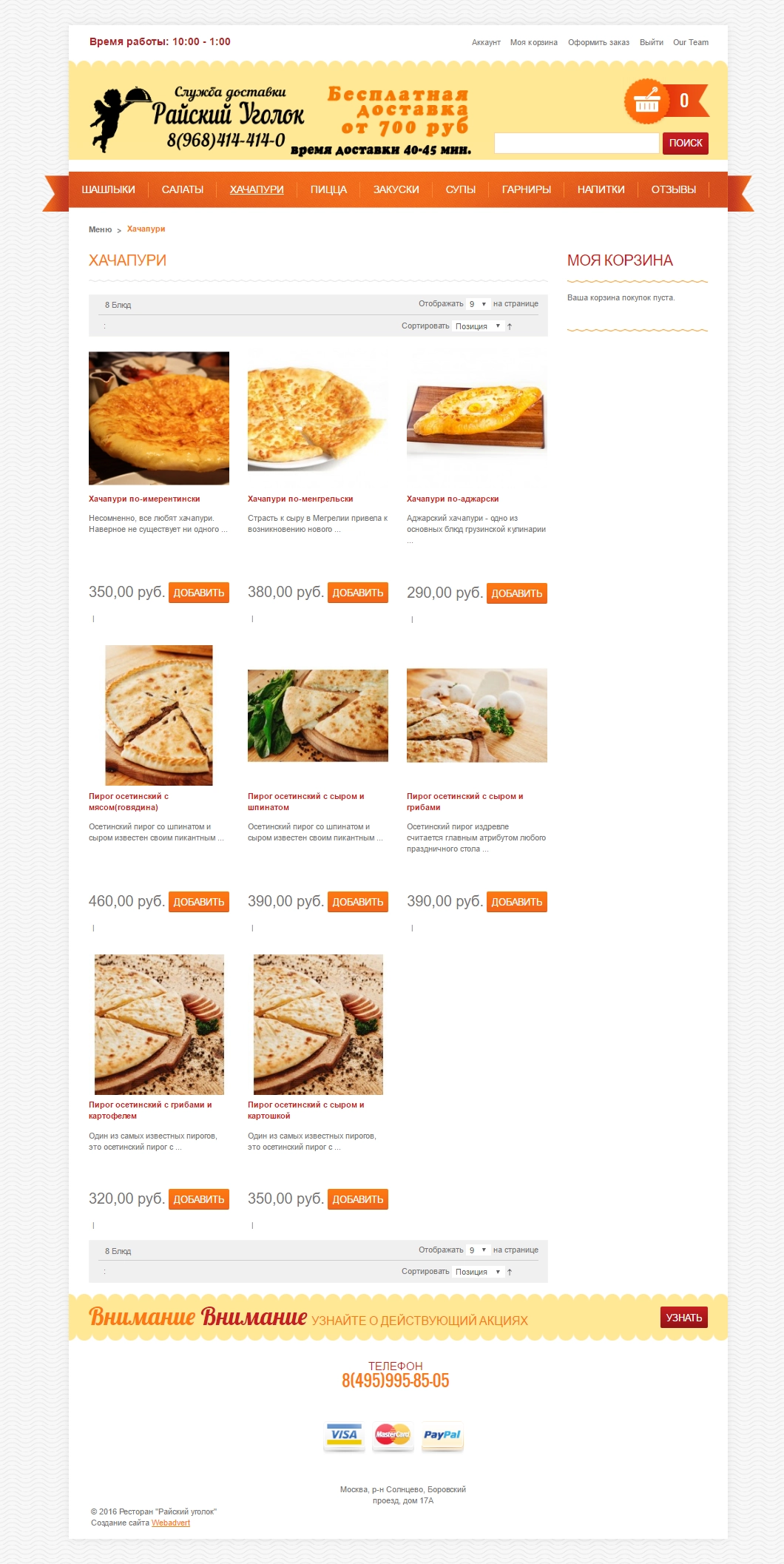Add Пирог осетинский с мясом to cart

(x=198, y=903)
